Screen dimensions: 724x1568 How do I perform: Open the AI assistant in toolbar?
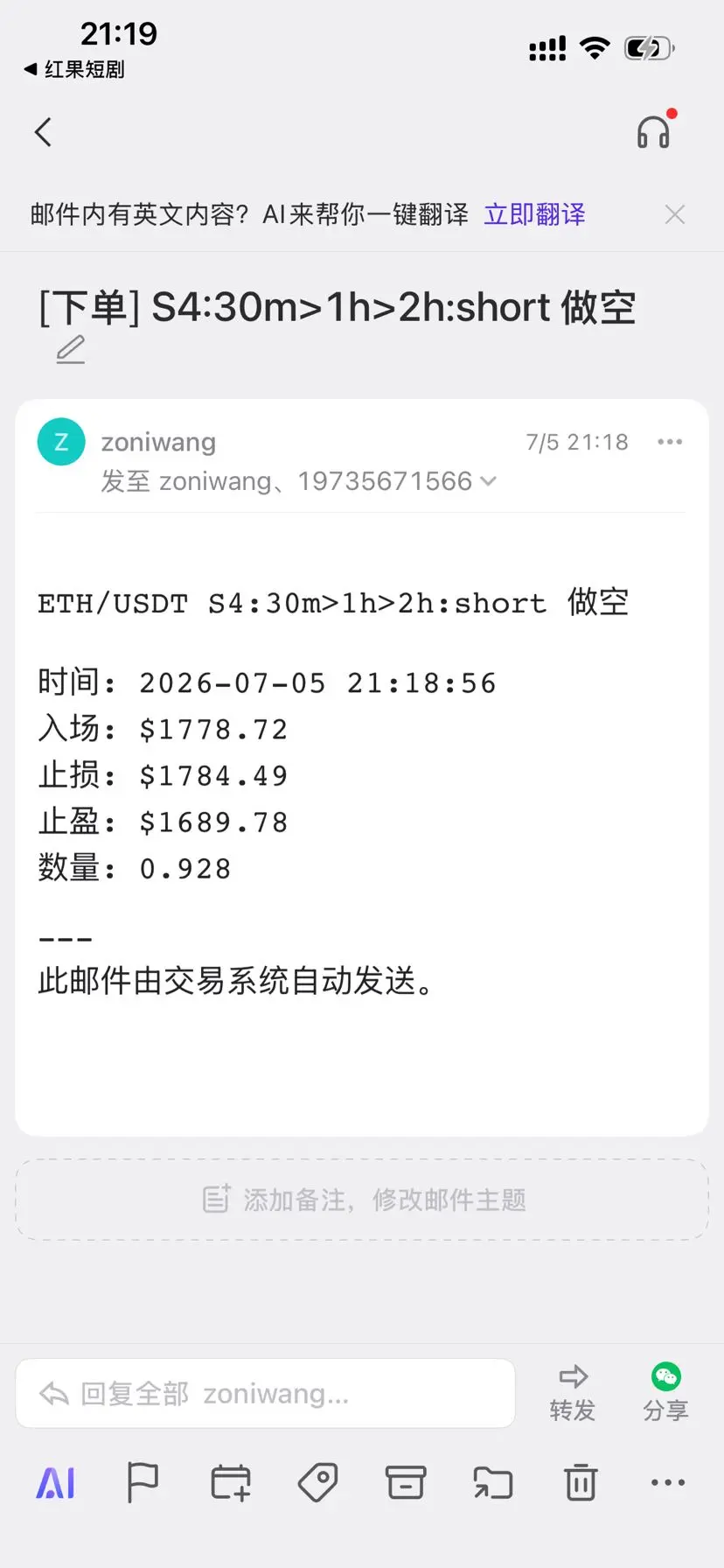tap(55, 1483)
